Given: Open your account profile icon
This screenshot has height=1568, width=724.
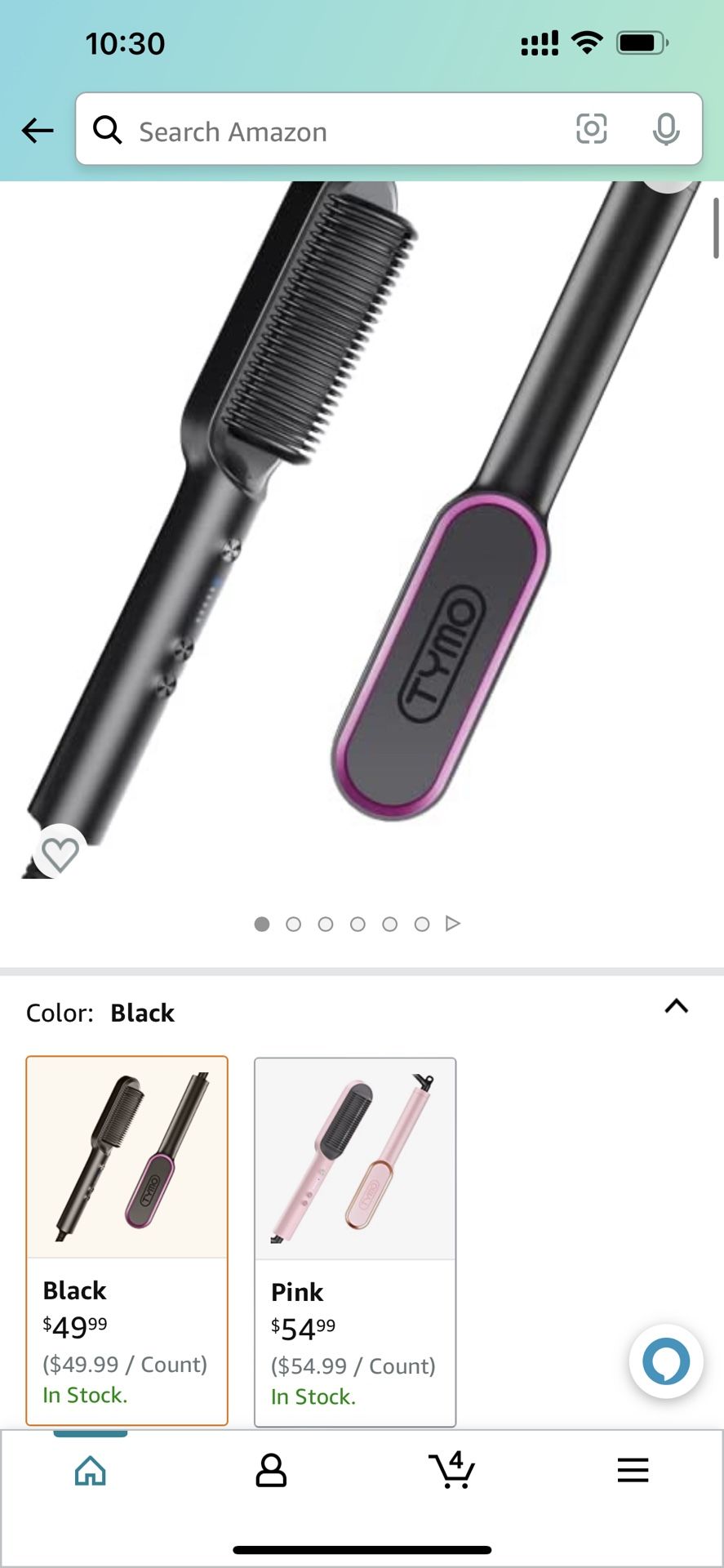Looking at the screenshot, I should tap(272, 1470).
